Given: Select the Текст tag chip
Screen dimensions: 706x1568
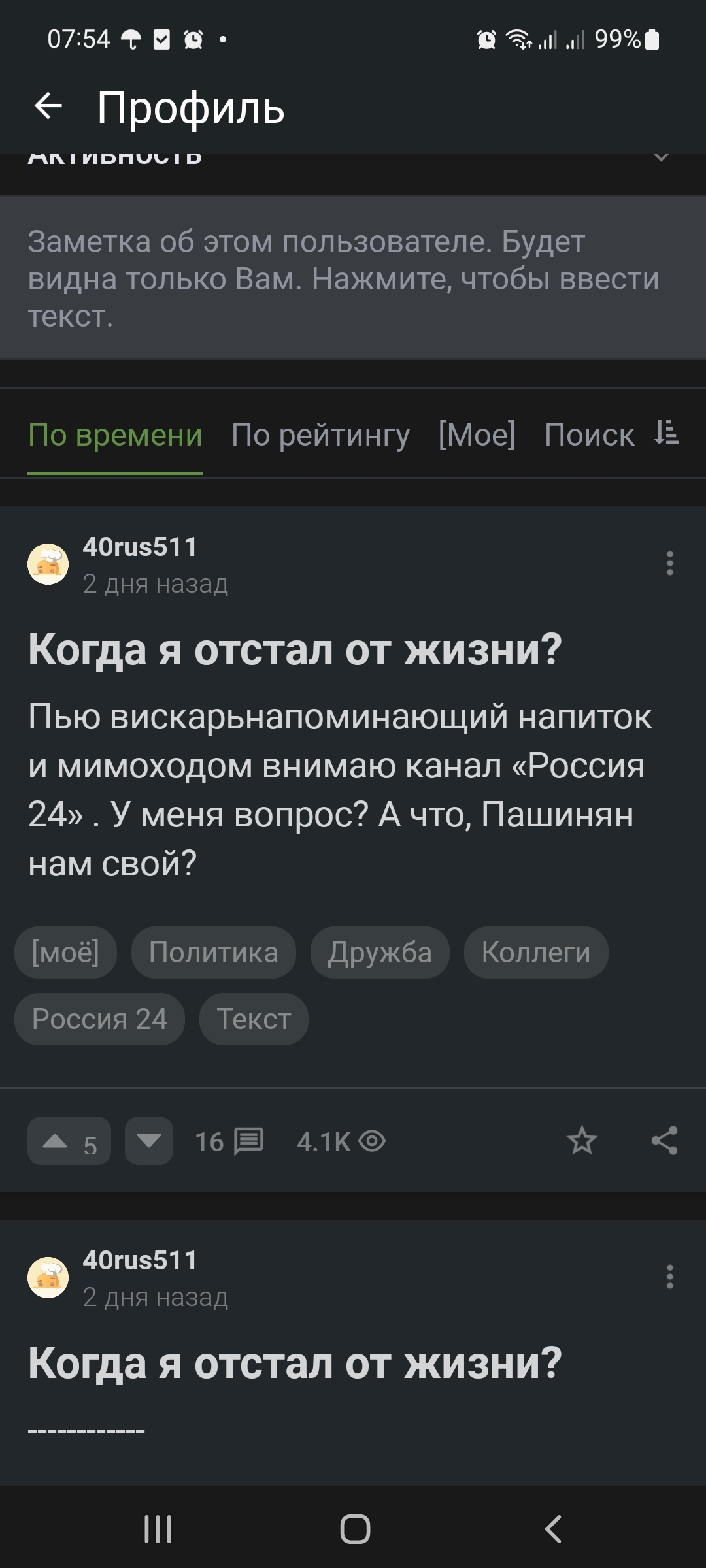Looking at the screenshot, I should click(254, 1019).
